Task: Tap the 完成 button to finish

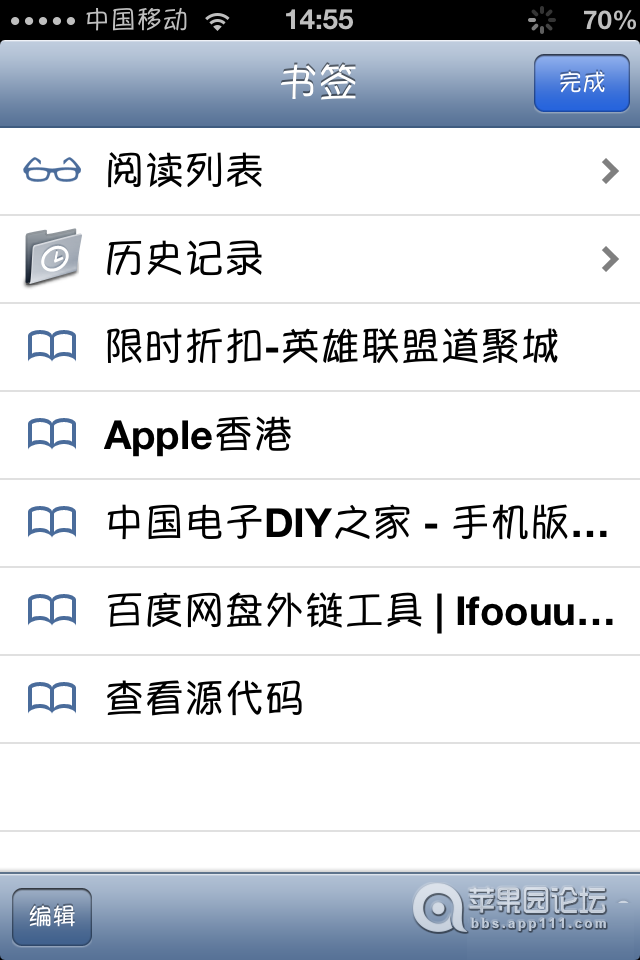Action: (x=581, y=83)
